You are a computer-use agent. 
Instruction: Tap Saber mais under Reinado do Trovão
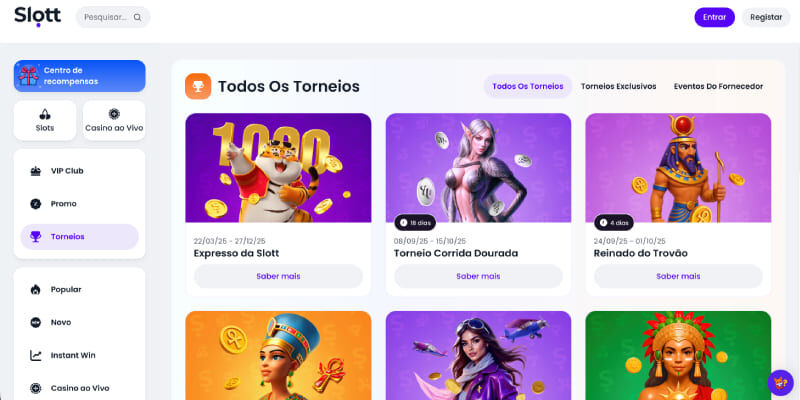[678, 276]
